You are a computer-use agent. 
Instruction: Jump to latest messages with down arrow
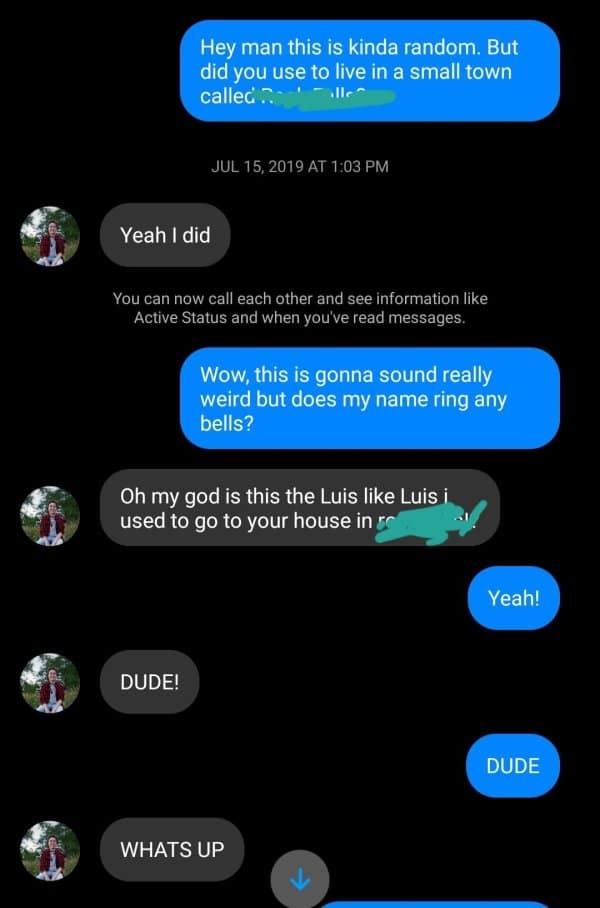300,879
